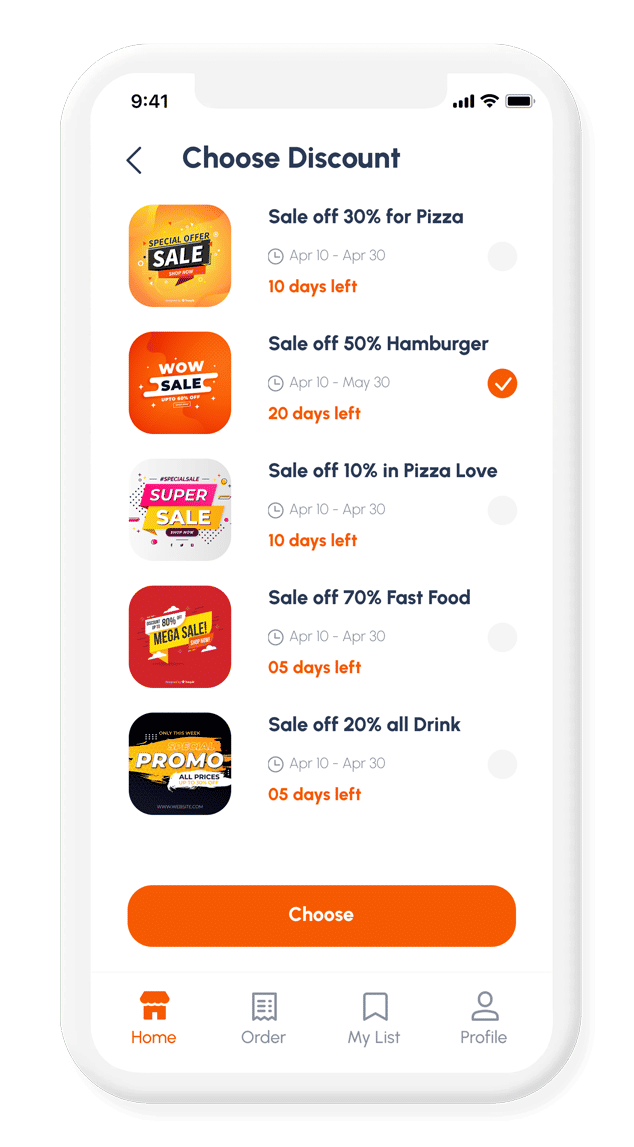This screenshot has width=634, height=1147.
Task: Go to the My List tab
Action: [x=374, y=1018]
